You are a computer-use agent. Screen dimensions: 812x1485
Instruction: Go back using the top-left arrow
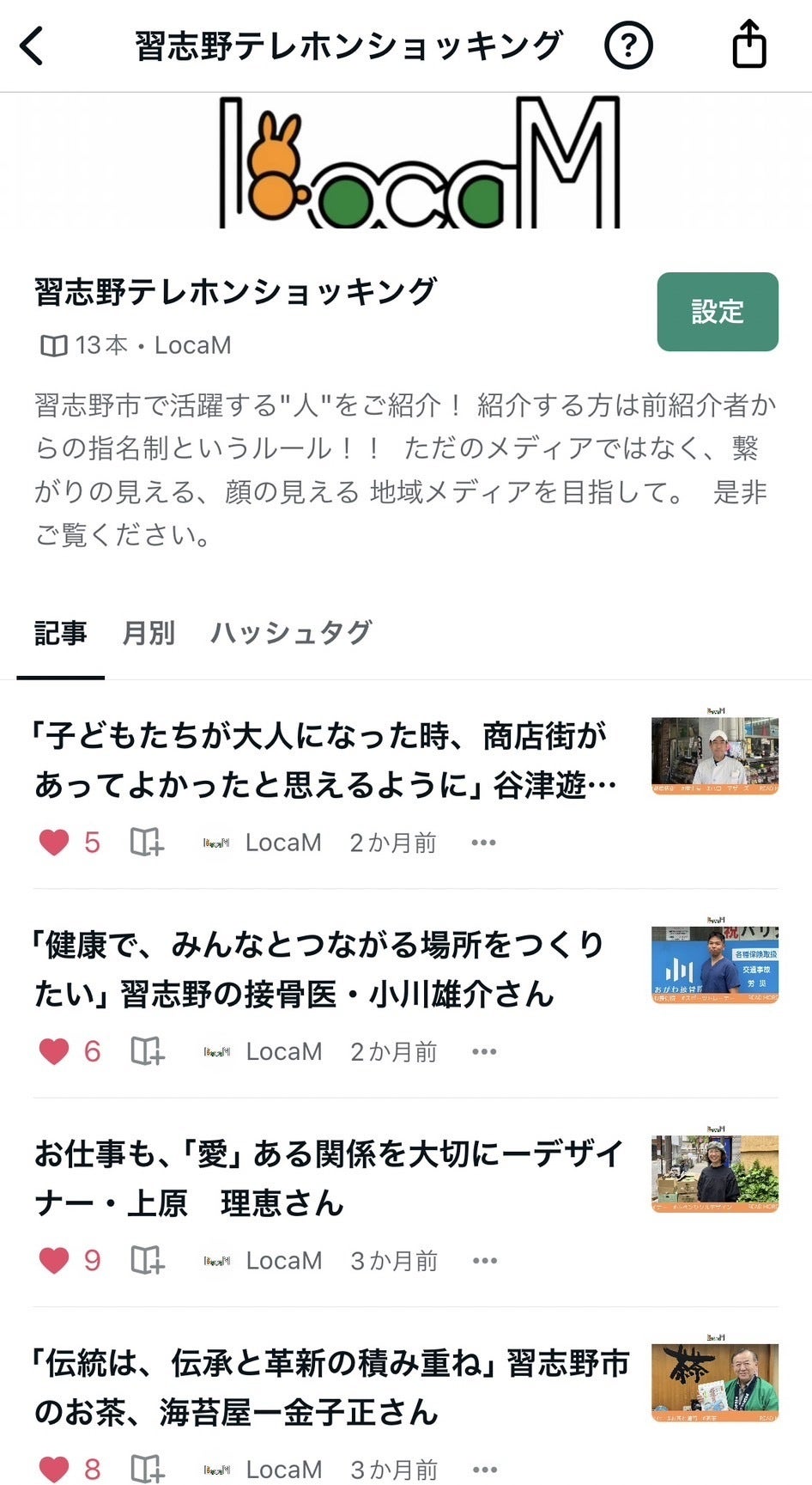[x=33, y=46]
